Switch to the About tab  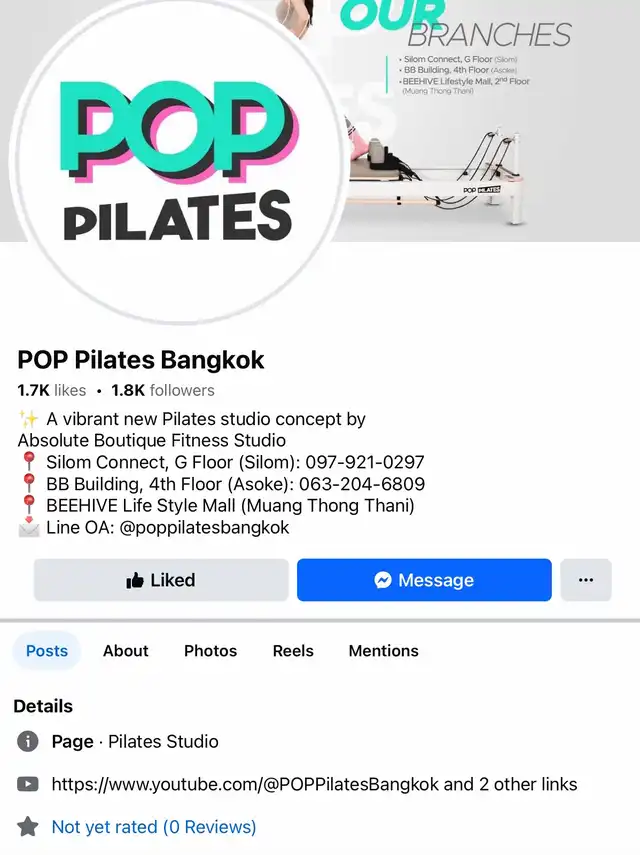(x=126, y=650)
